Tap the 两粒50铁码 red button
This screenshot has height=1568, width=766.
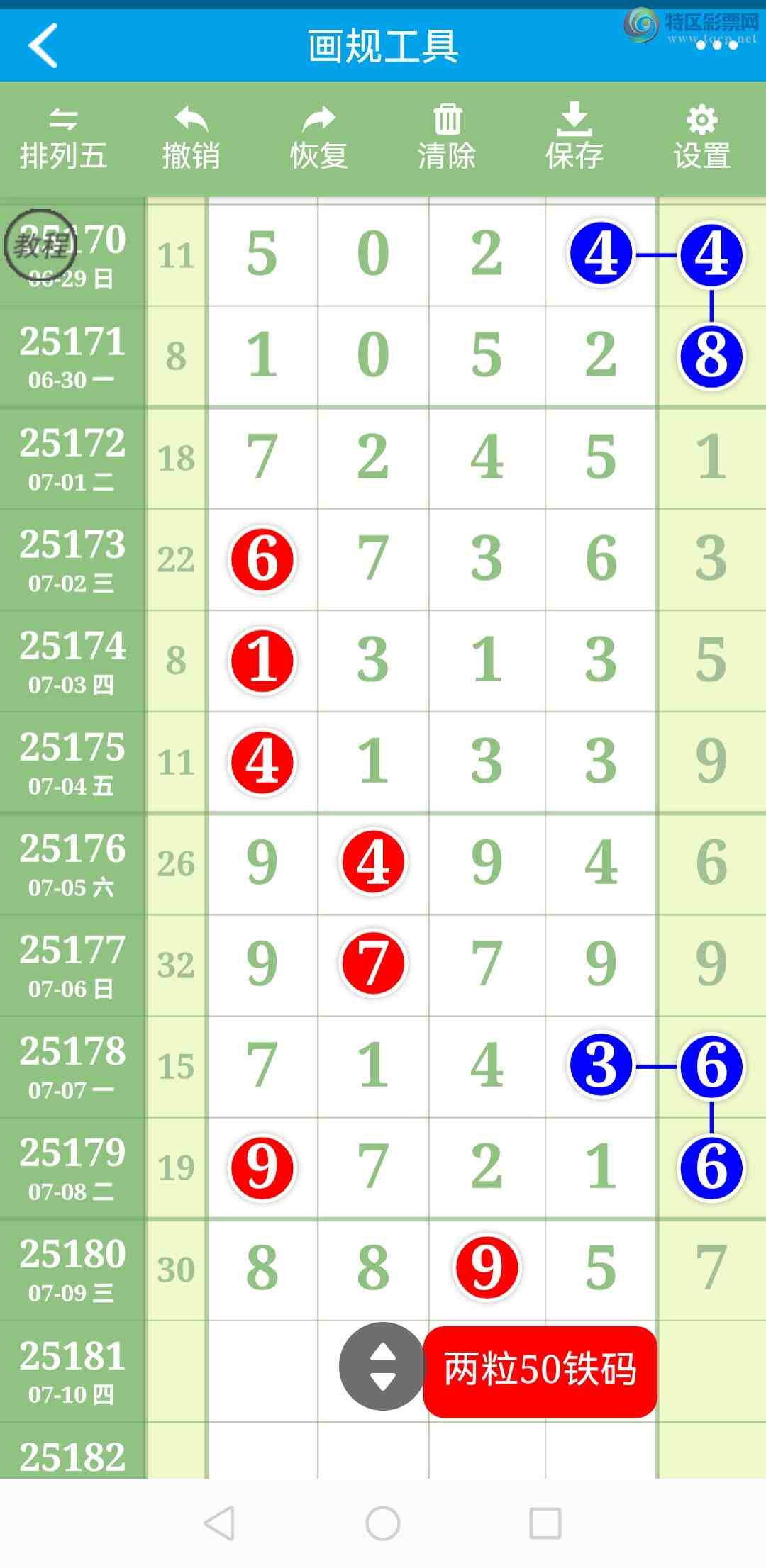point(540,1369)
